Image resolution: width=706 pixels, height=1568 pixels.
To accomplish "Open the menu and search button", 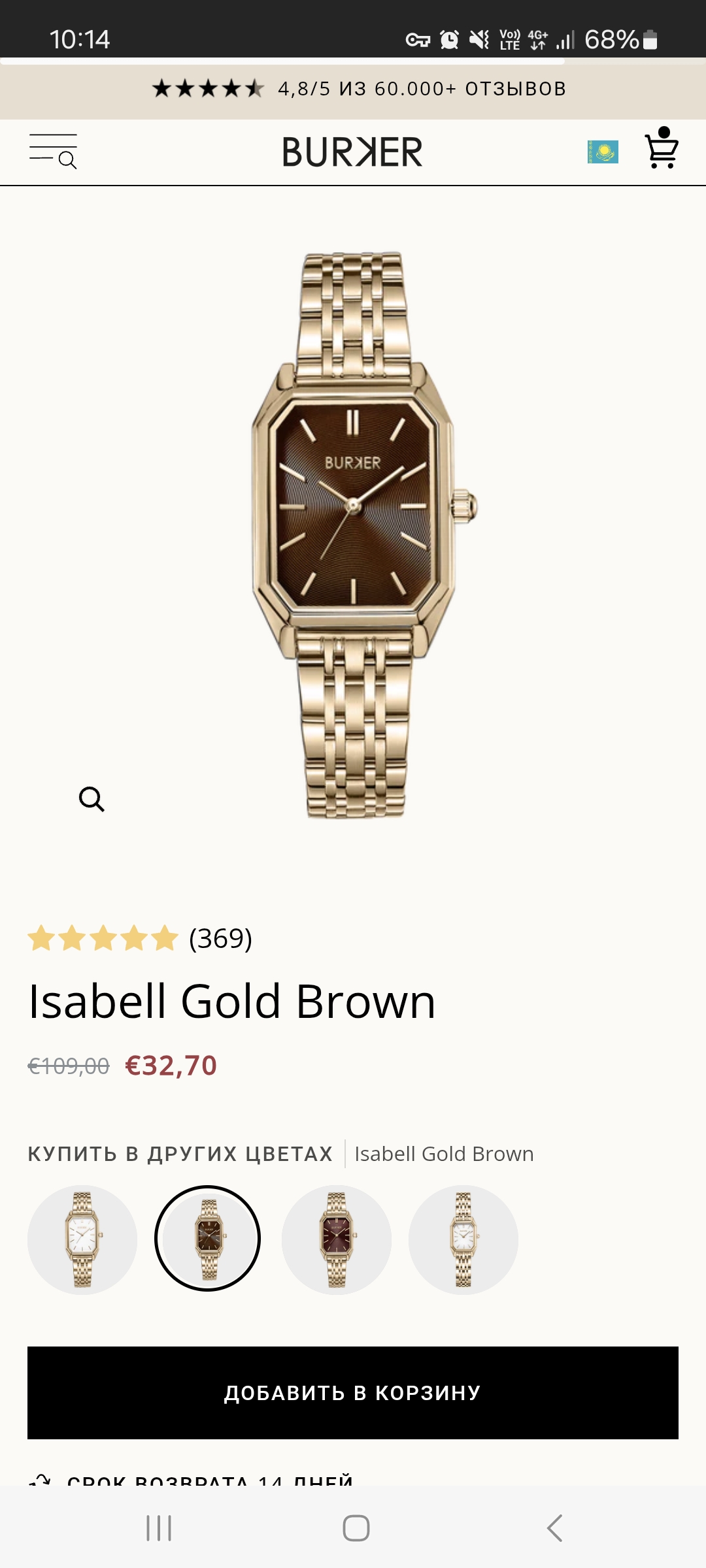I will (53, 152).
